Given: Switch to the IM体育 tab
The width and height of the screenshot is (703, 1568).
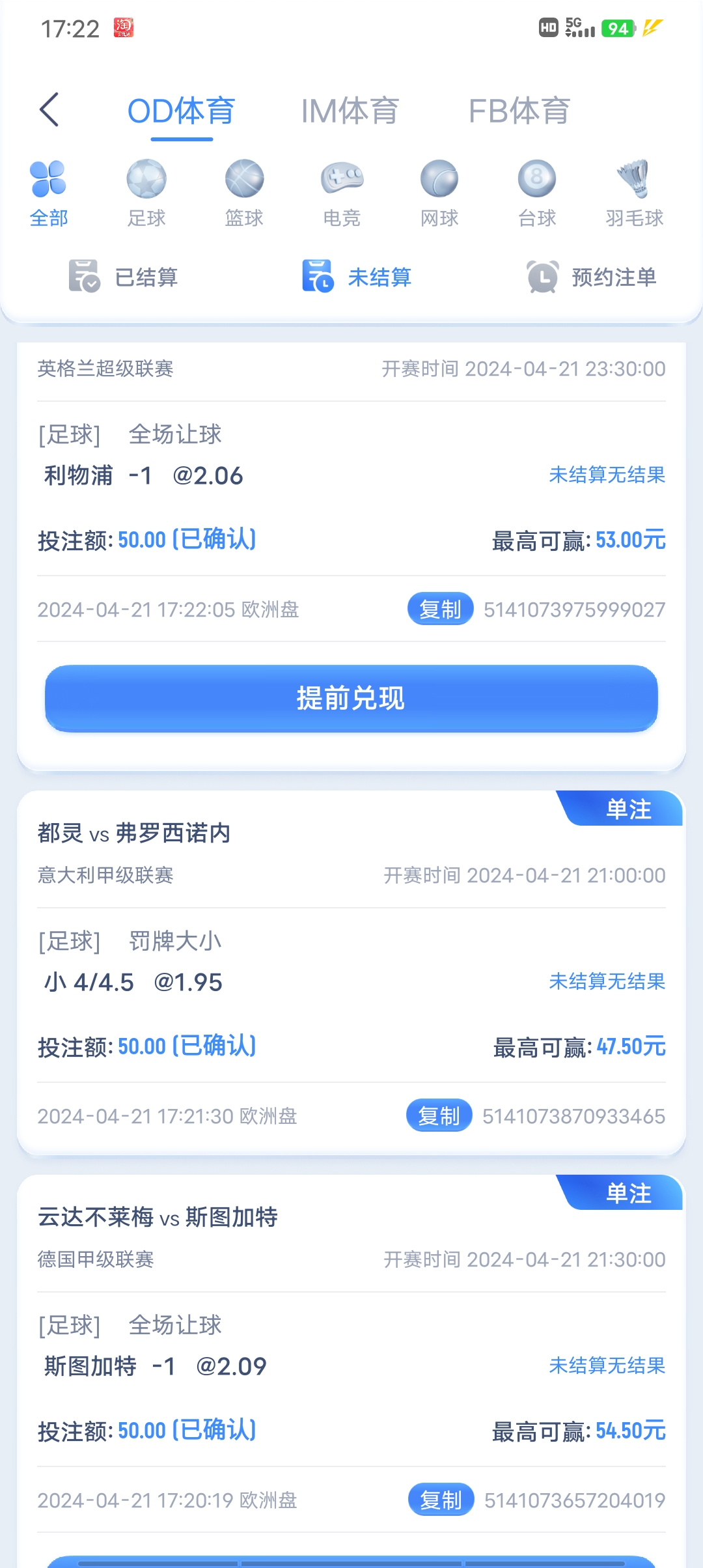Looking at the screenshot, I should [x=350, y=111].
